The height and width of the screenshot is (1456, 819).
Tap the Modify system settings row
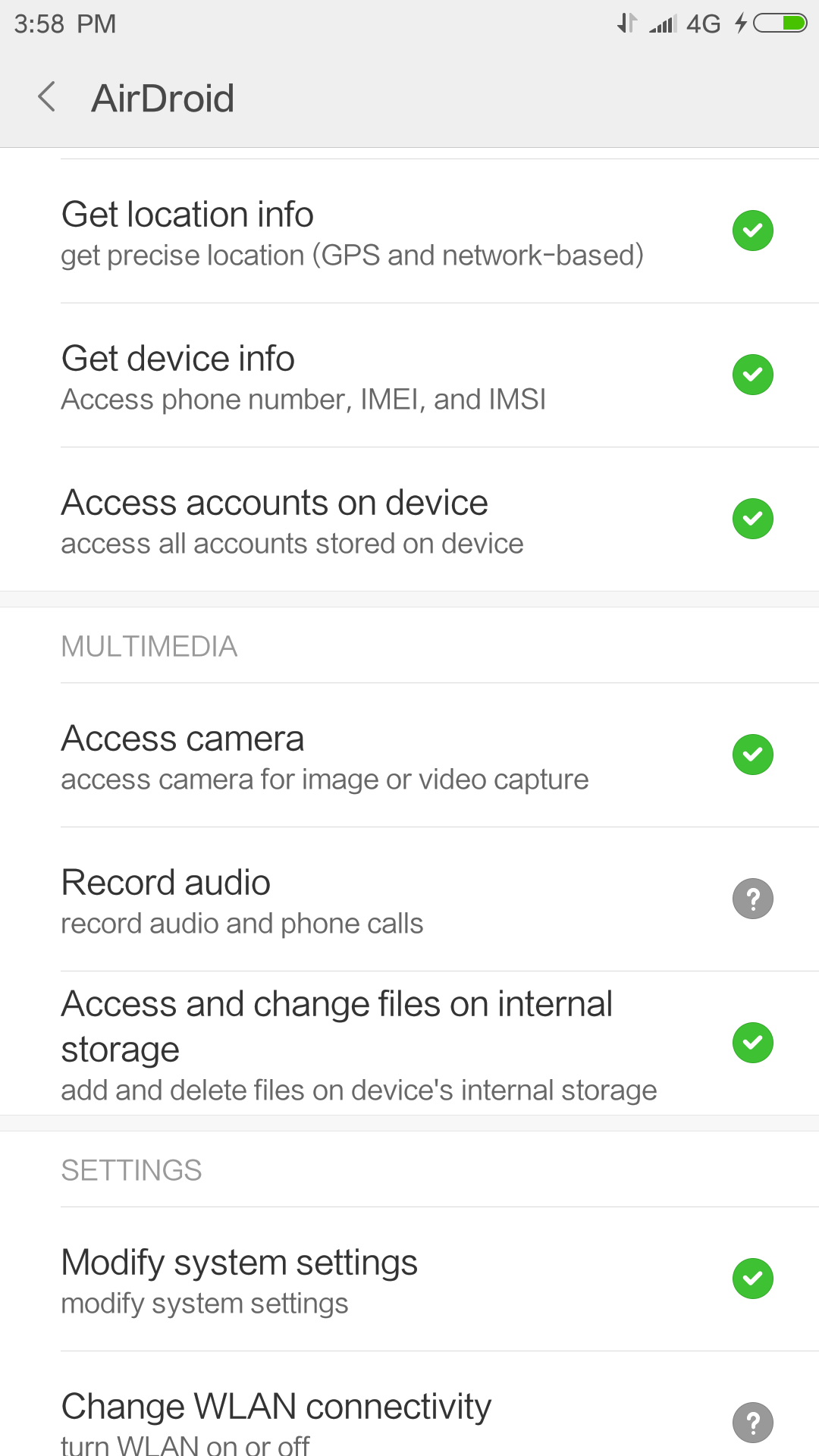point(409,1279)
